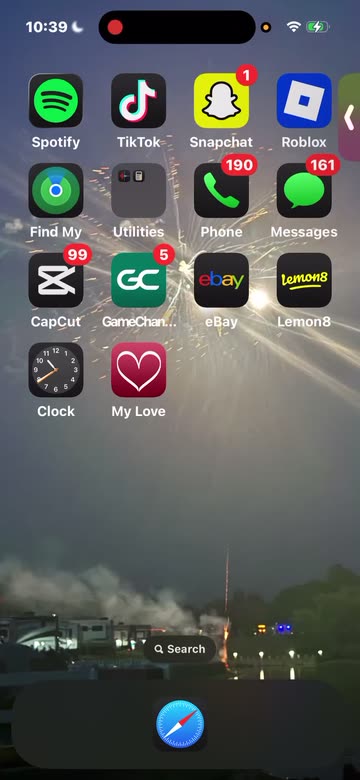Viewport: 360px width, 780px height.
Task: Expand the Utilities folder
Action: [139, 191]
